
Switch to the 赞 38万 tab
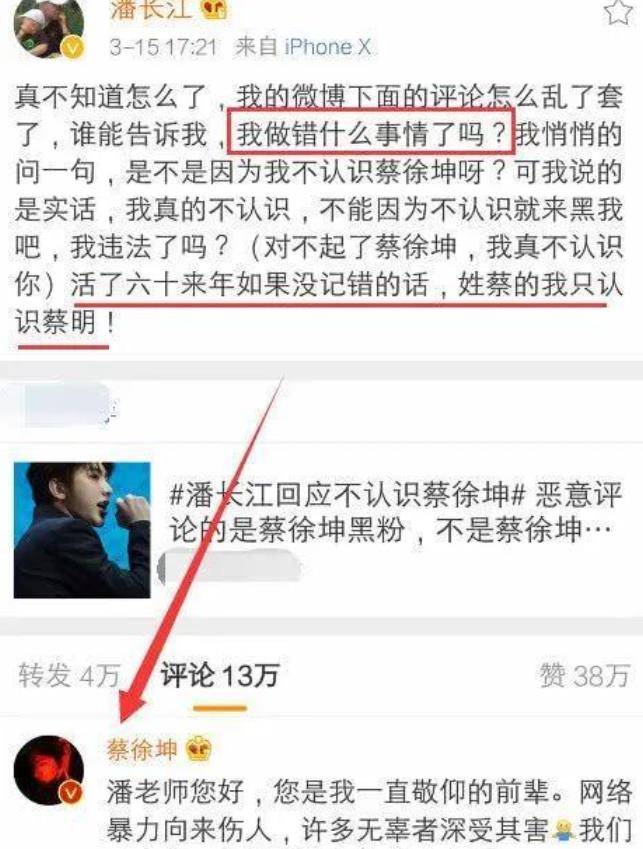click(585, 676)
